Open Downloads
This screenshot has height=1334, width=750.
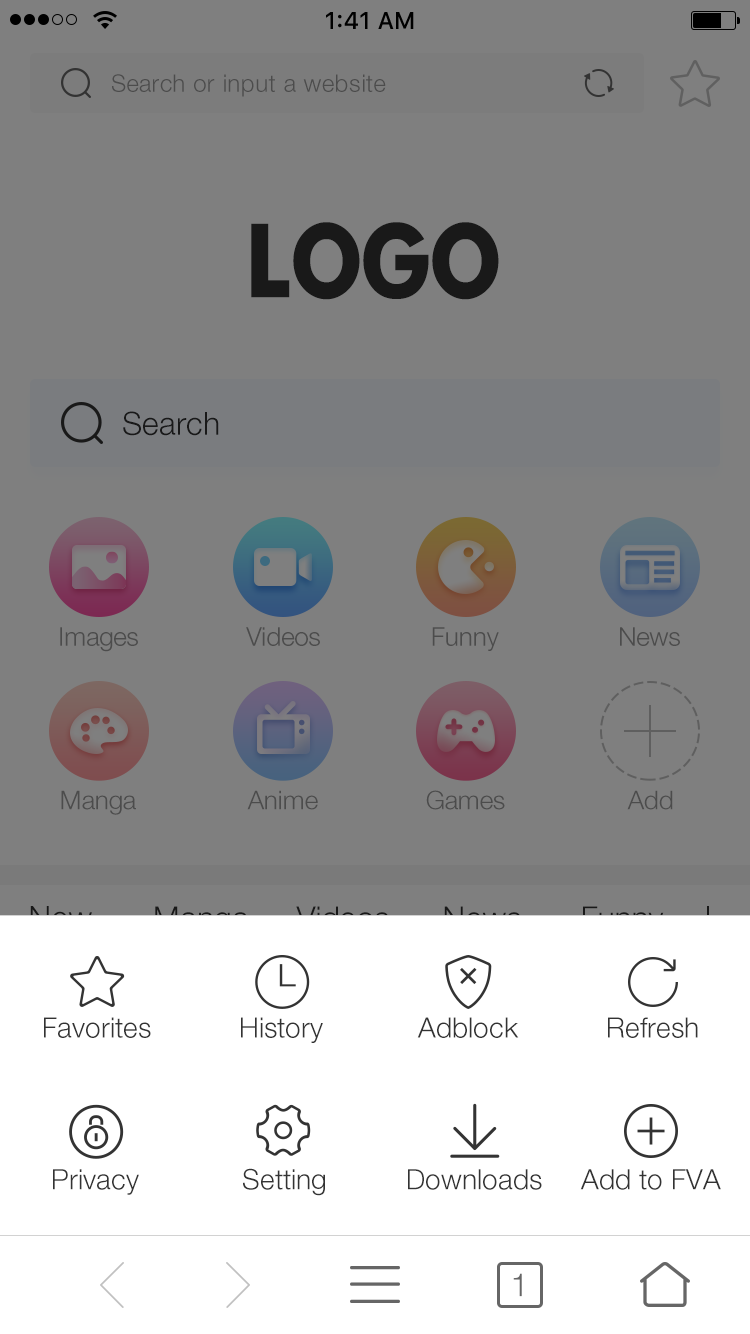(x=474, y=1149)
